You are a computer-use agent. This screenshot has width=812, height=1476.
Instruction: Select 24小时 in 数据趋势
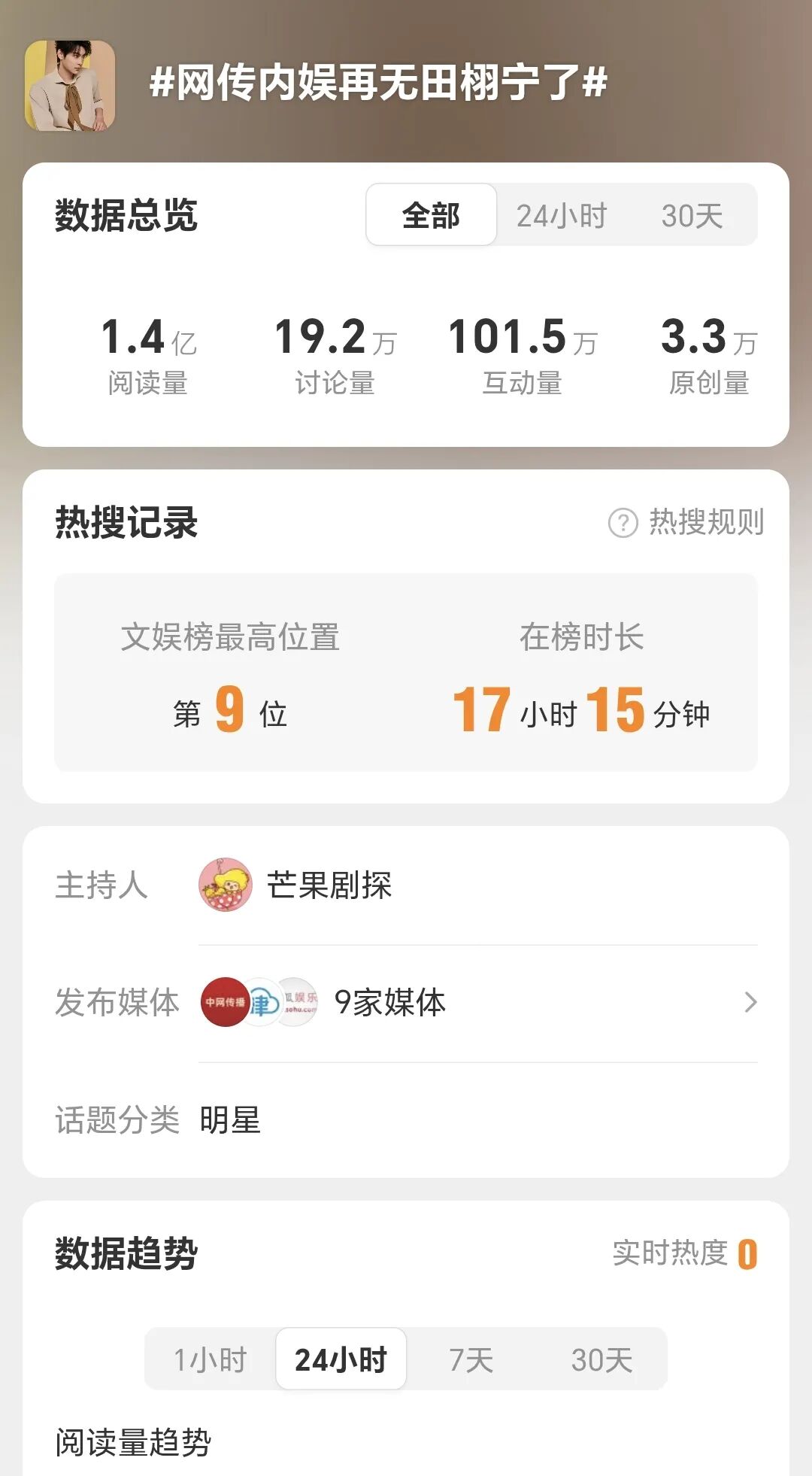(341, 1359)
